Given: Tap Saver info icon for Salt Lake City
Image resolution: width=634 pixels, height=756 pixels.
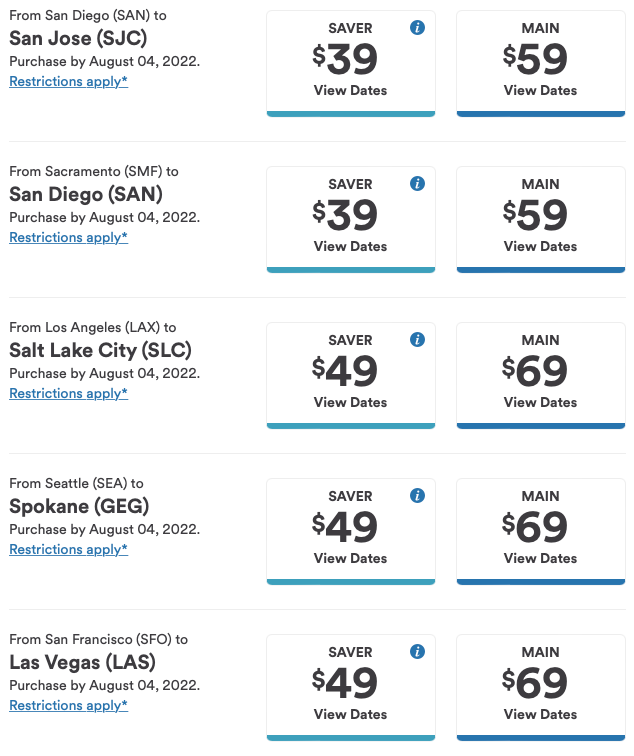Looking at the screenshot, I should [x=418, y=339].
